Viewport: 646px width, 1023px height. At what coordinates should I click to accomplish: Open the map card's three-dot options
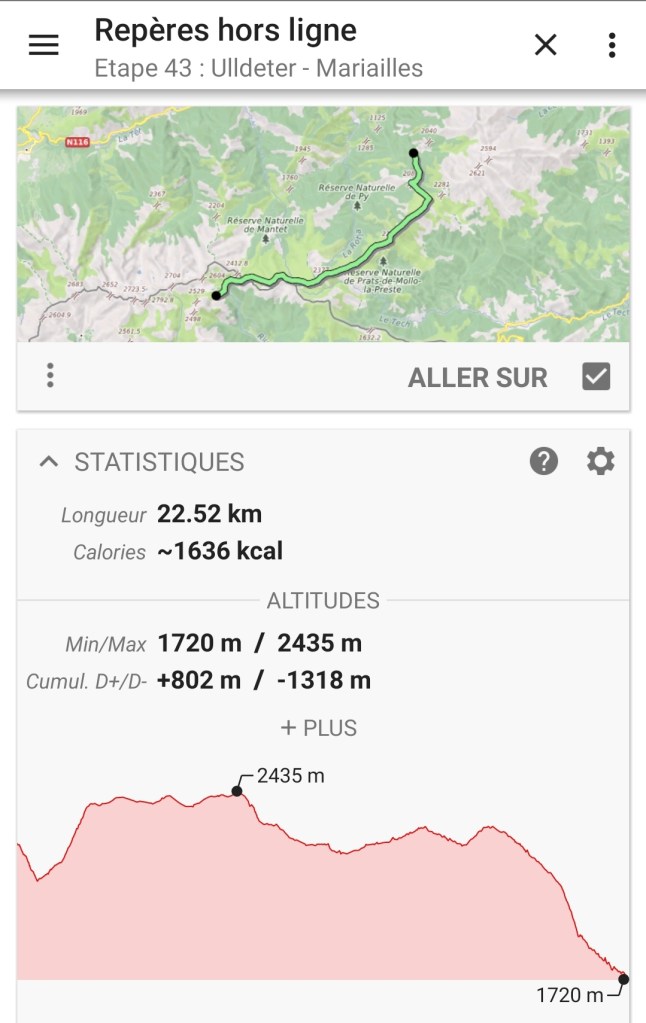50,376
